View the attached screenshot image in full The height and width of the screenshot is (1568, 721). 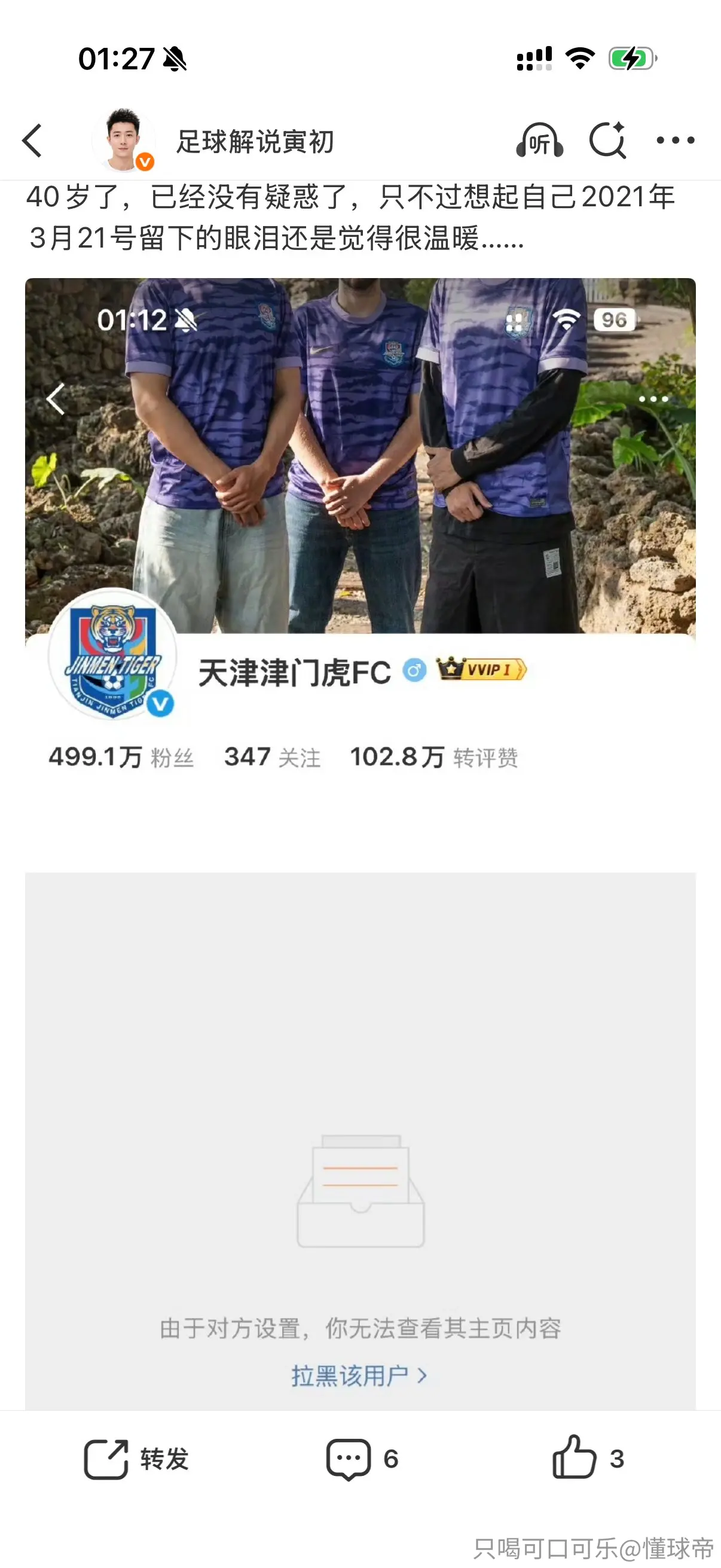point(360,844)
